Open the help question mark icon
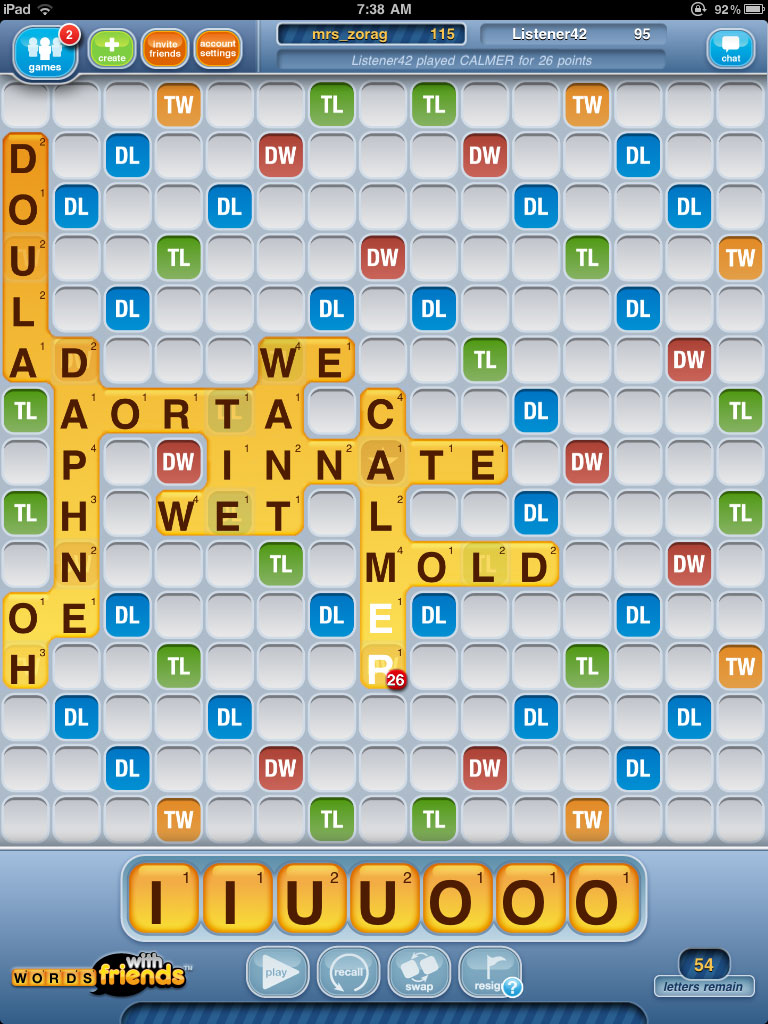Screen dimensions: 768x1024 (x=512, y=988)
